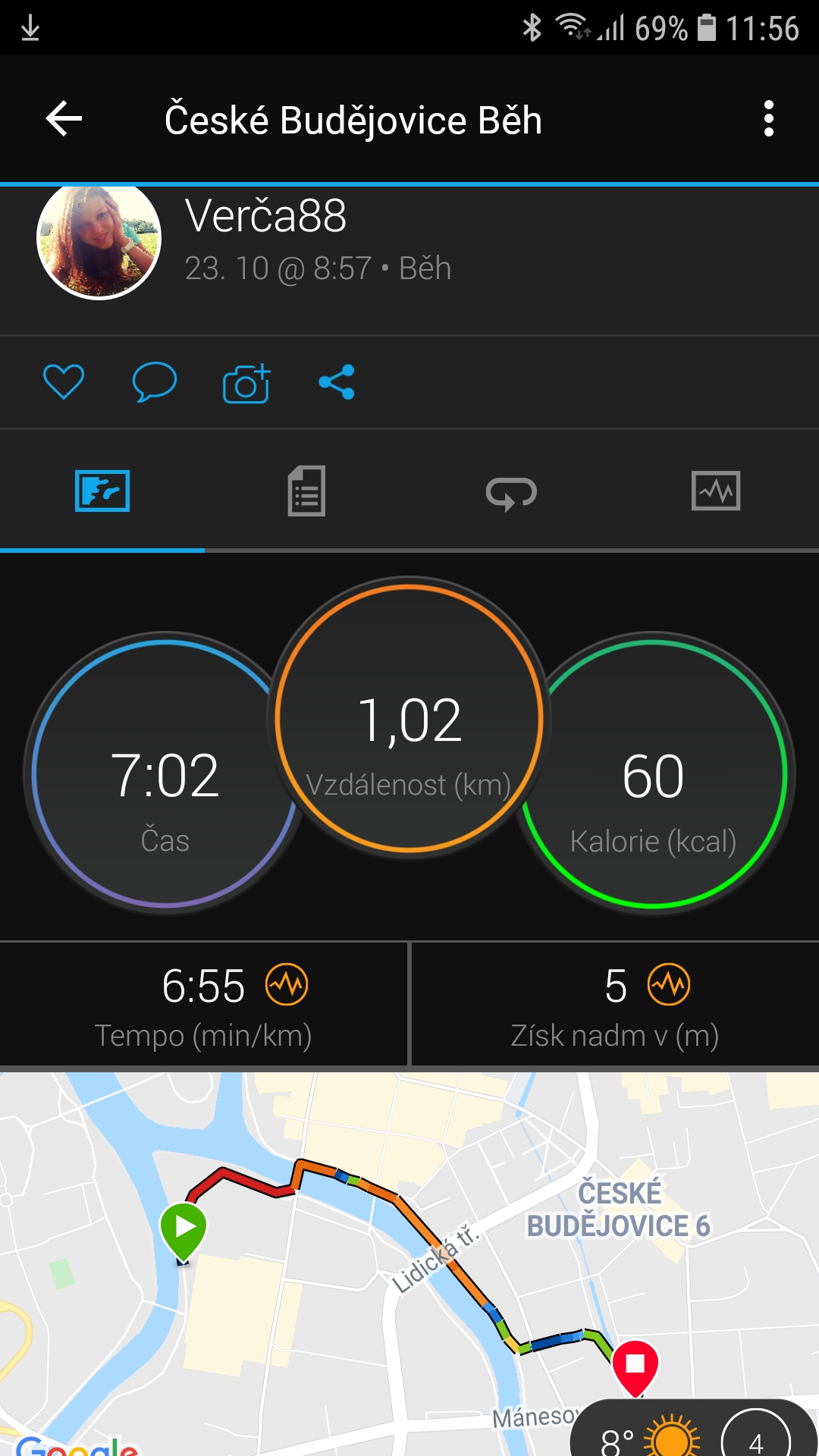819x1456 pixels.
Task: Switch to the charts tab
Action: [x=716, y=491]
